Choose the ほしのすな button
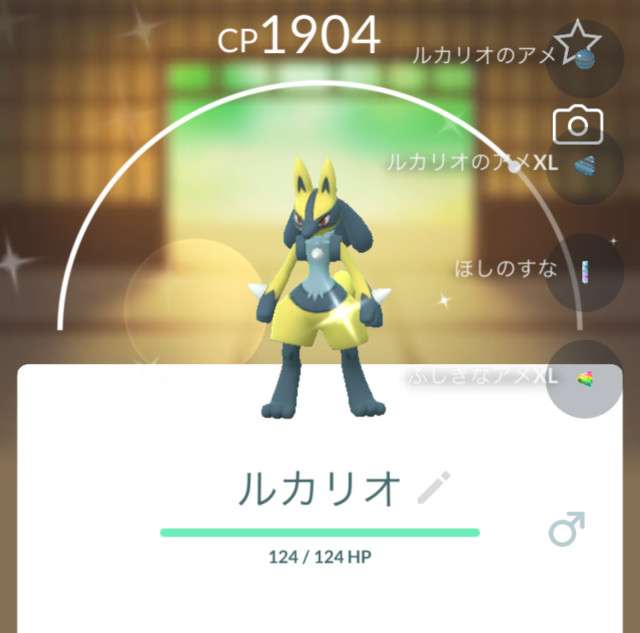 [x=586, y=272]
